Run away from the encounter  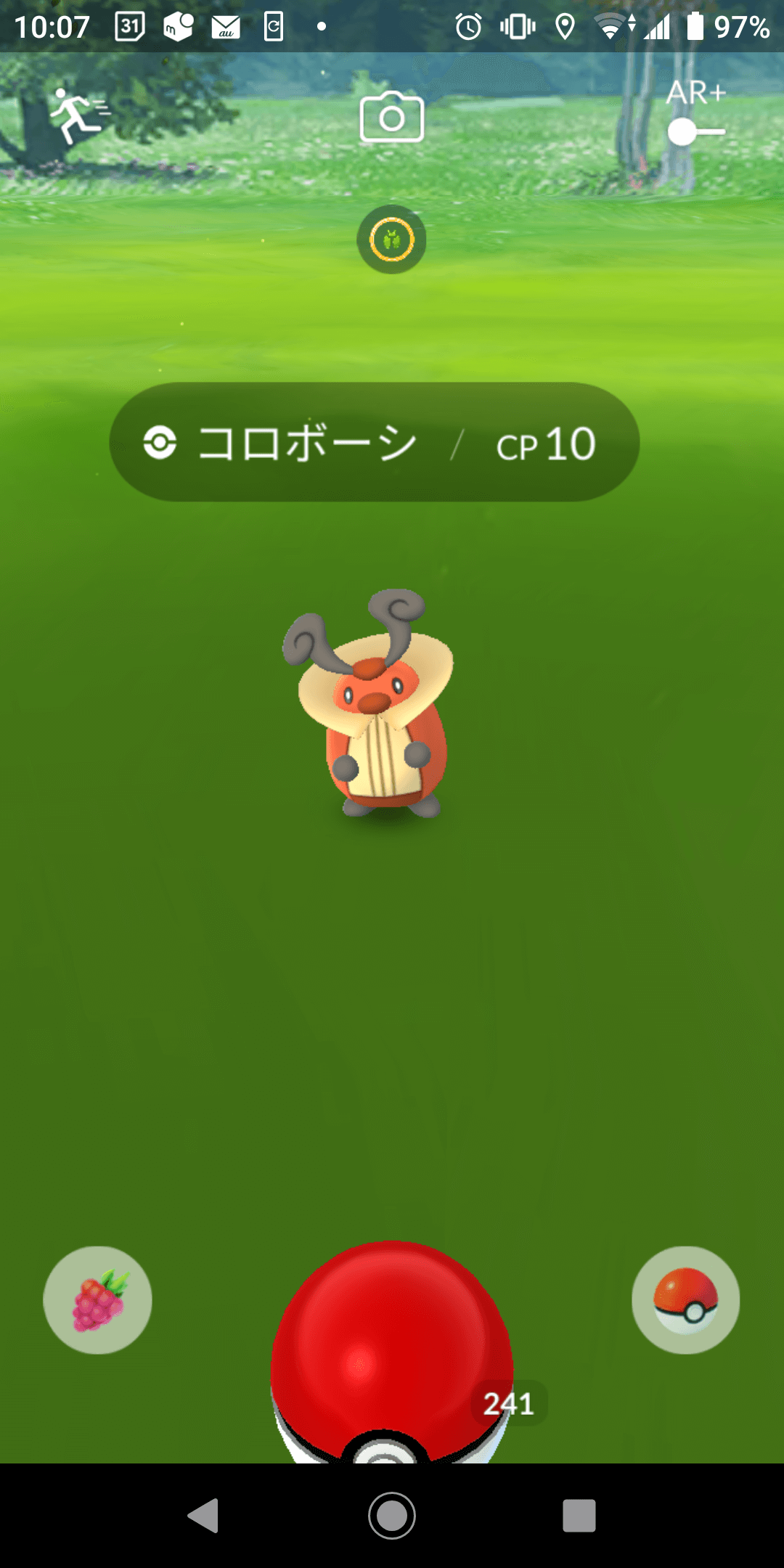click(77, 115)
